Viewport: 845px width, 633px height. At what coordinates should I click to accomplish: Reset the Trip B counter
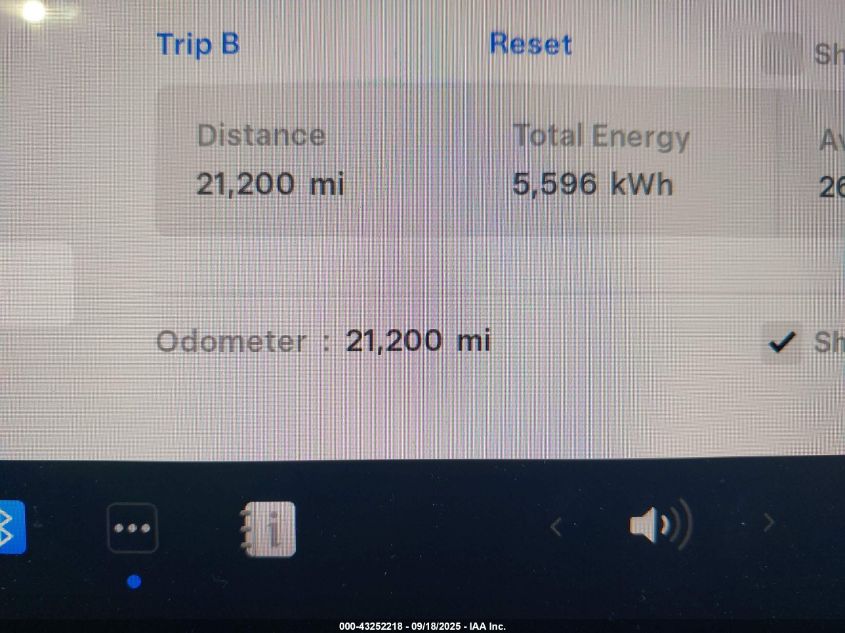530,44
